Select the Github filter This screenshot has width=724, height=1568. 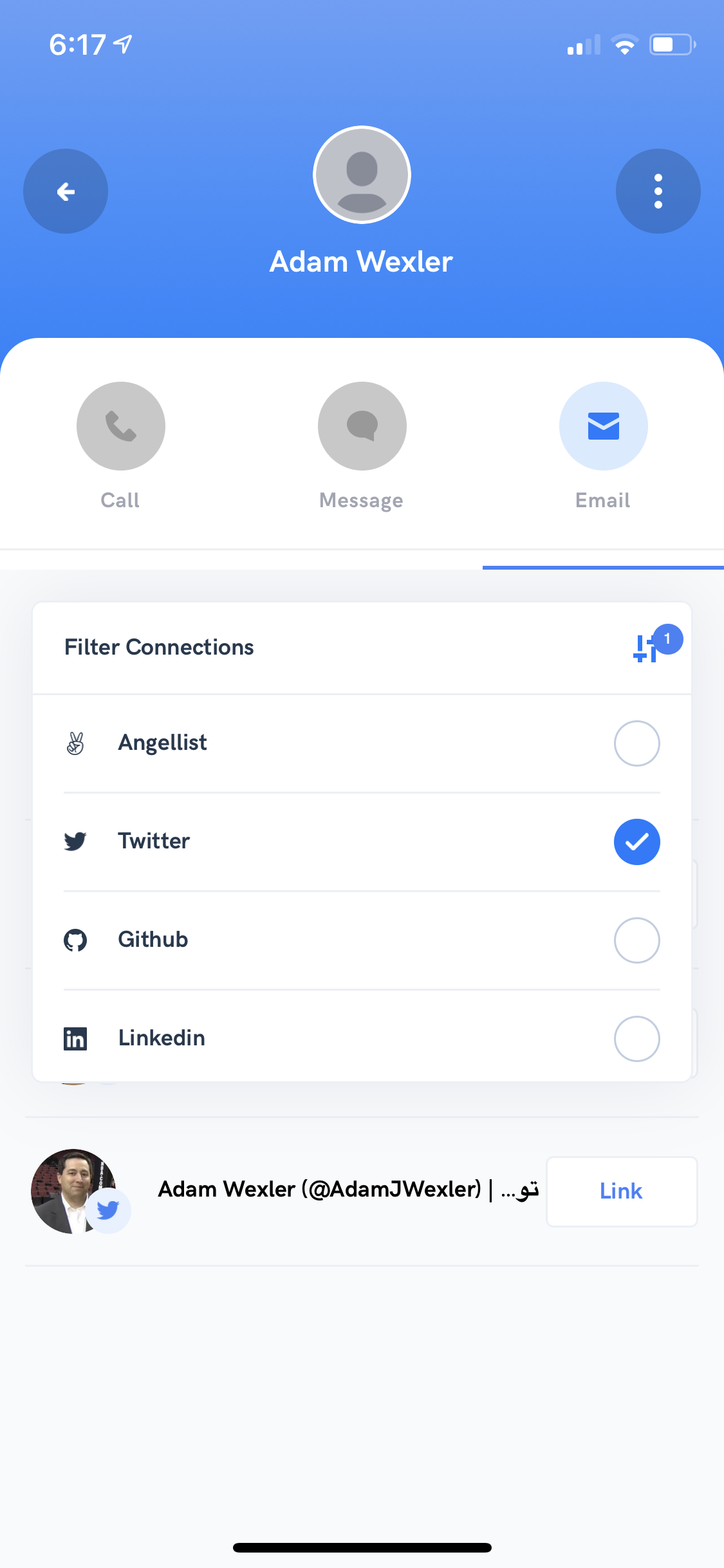coord(362,940)
